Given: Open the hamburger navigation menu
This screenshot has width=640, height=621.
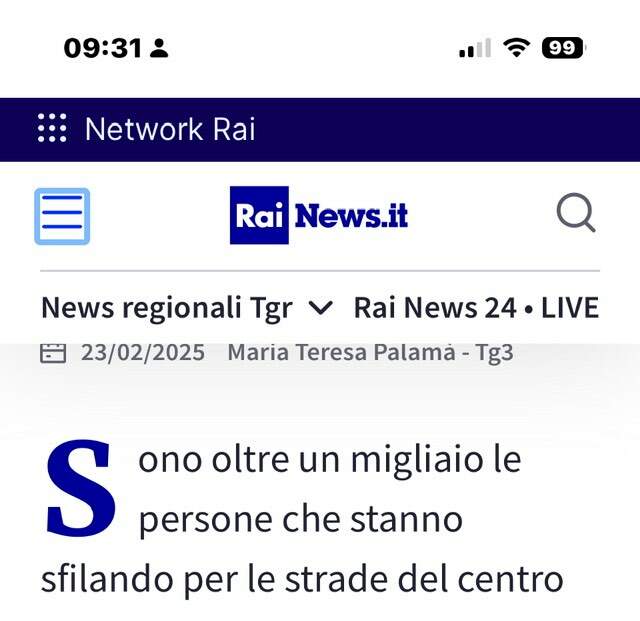Looking at the screenshot, I should point(62,216).
